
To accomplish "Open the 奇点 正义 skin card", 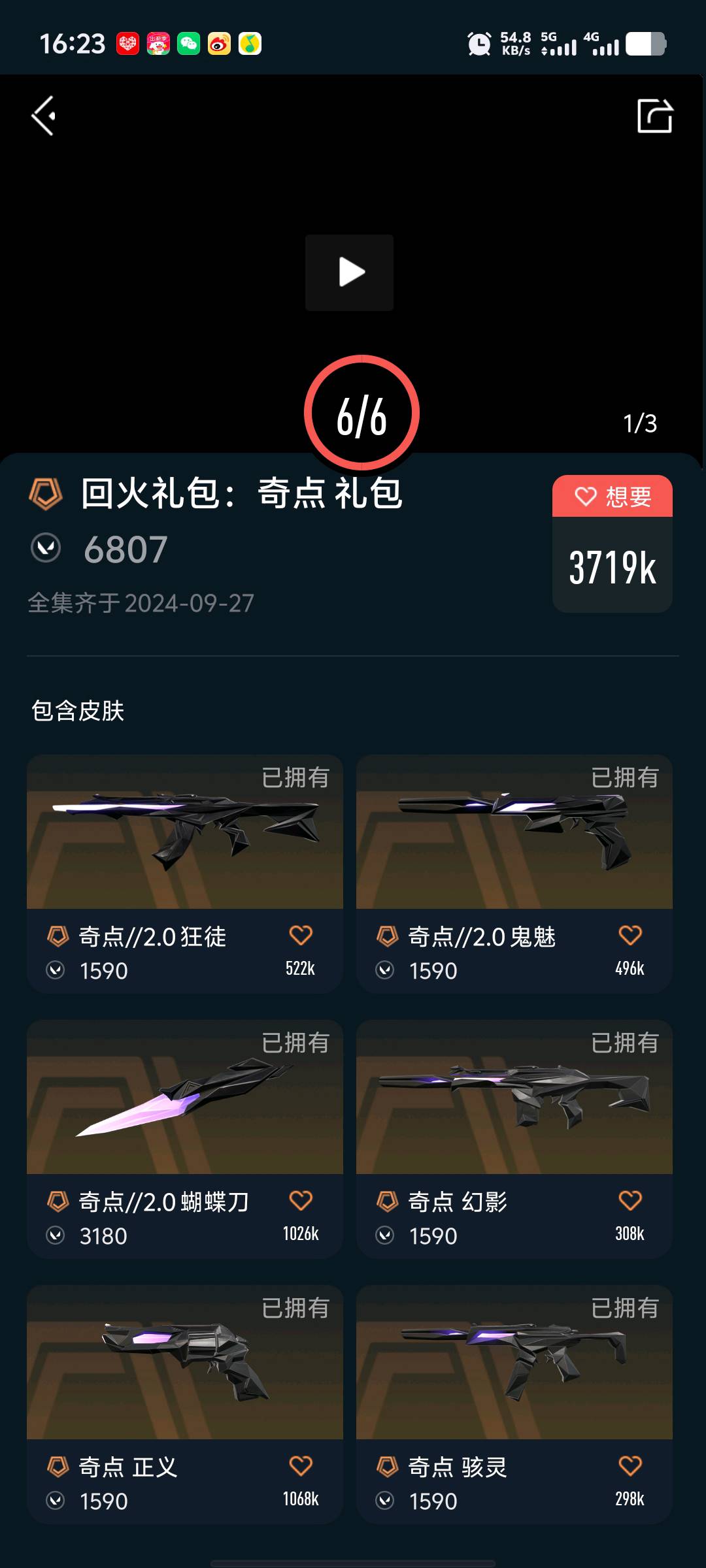I will point(185,1405).
